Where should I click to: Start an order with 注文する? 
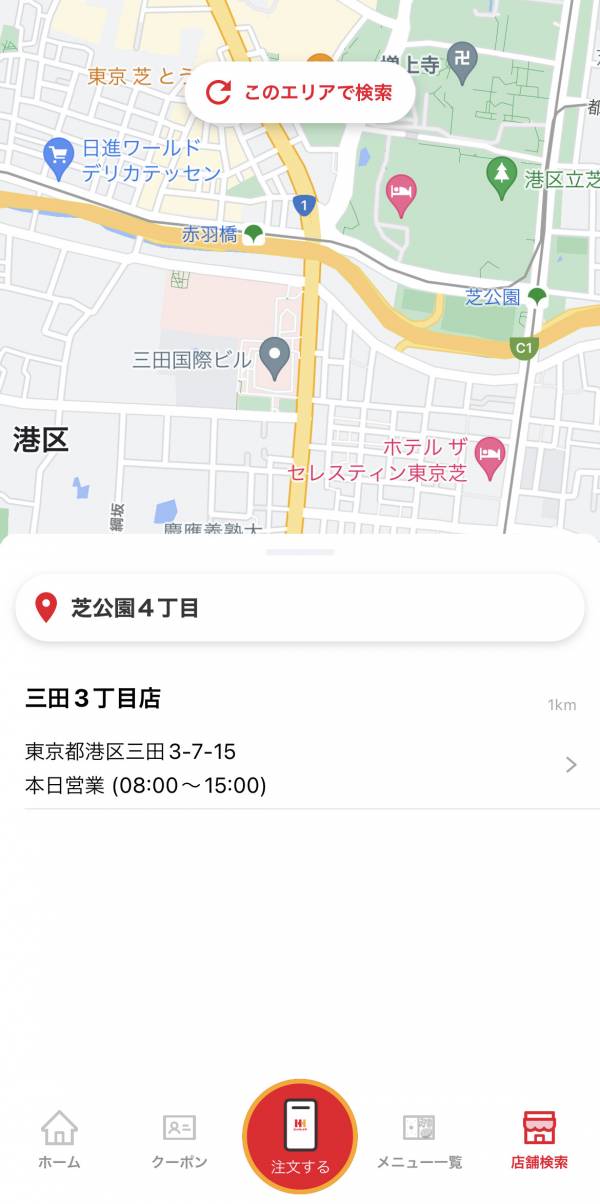coord(300,1137)
